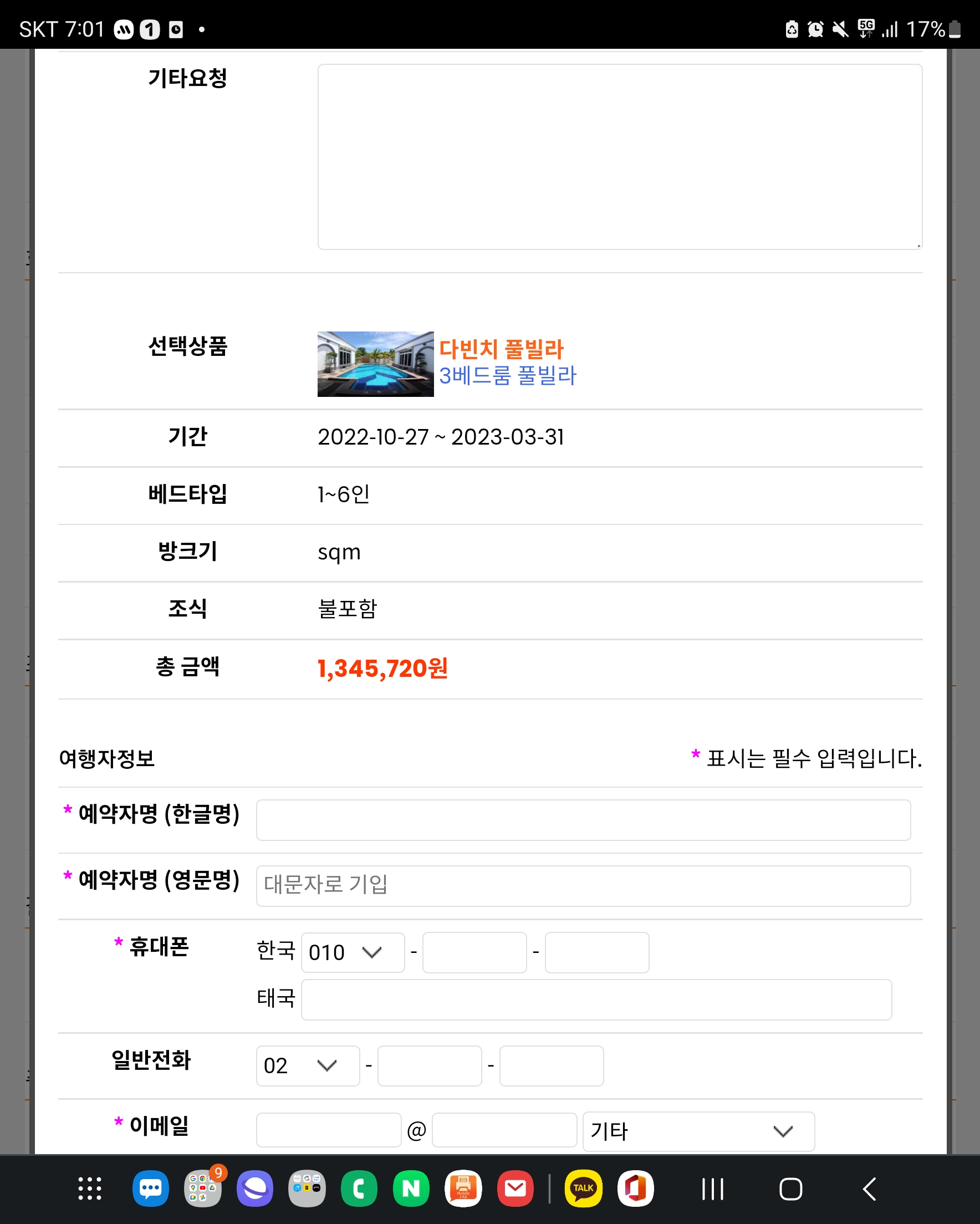The image size is (980, 1224).
Task: Expand the 010 mobile prefix dropdown
Action: point(352,952)
